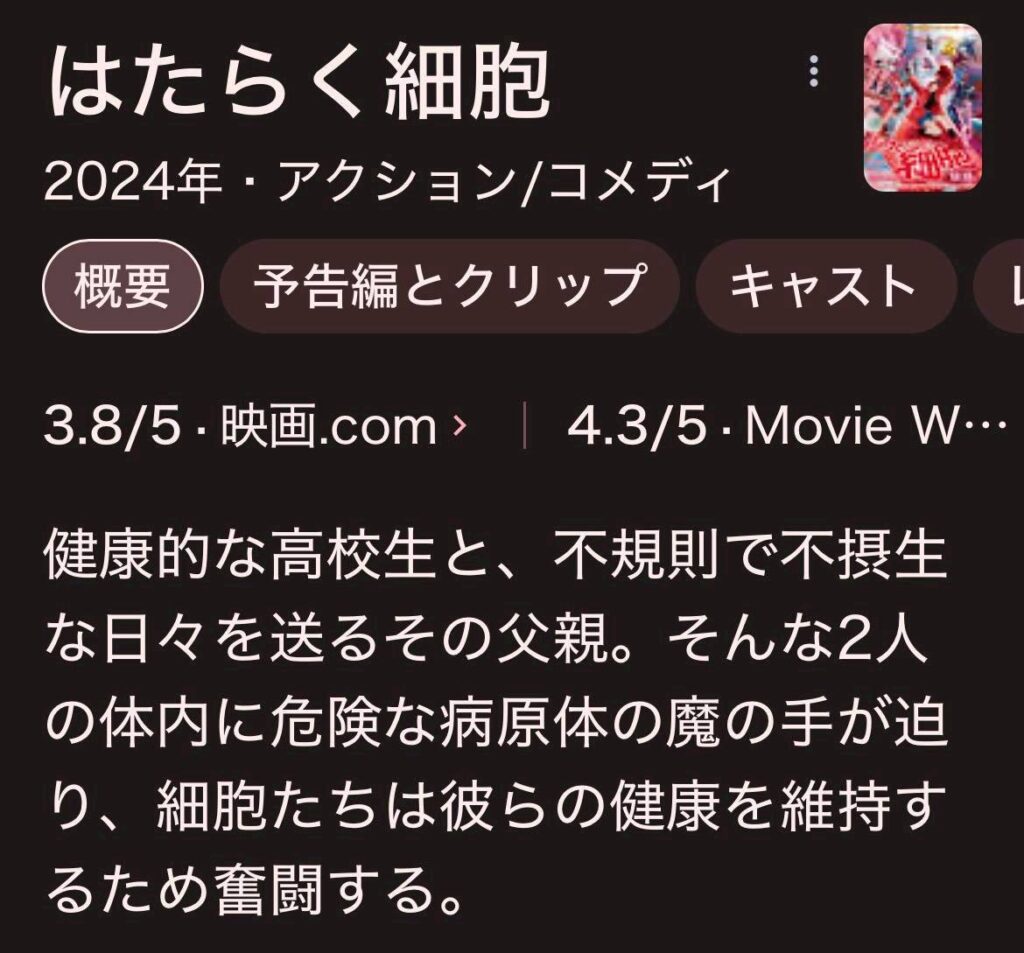1024x953 pixels.
Task: Open the はたらく細胞 movie poster thumbnail
Action: 922,107
